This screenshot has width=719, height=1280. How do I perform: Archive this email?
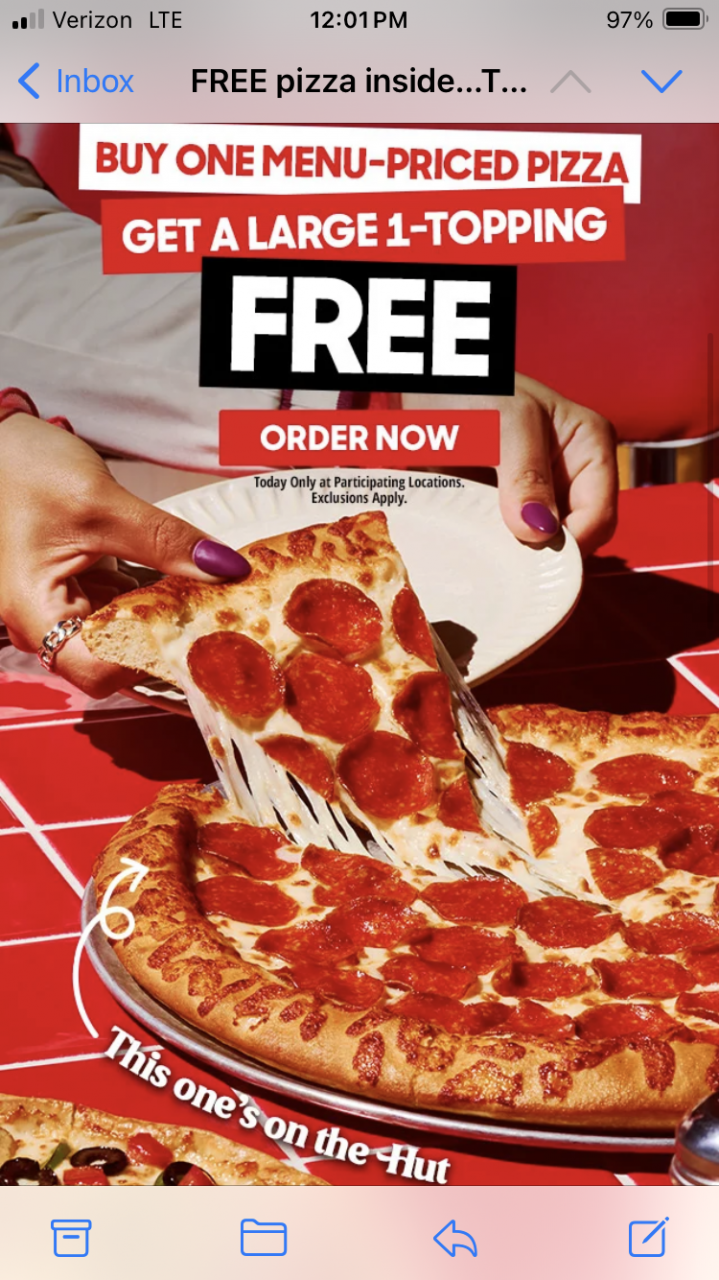[71, 1238]
